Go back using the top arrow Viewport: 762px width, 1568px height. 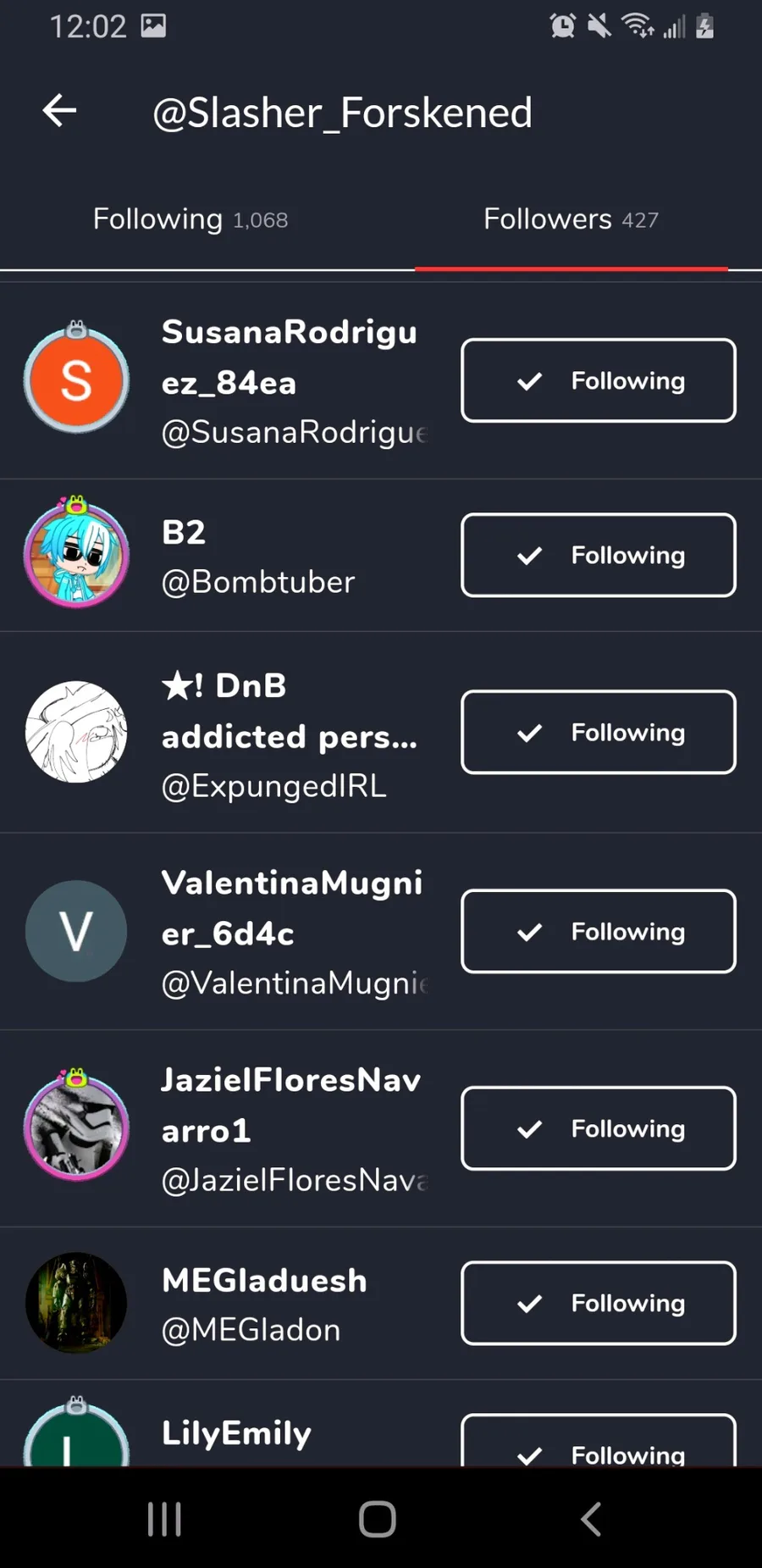60,111
